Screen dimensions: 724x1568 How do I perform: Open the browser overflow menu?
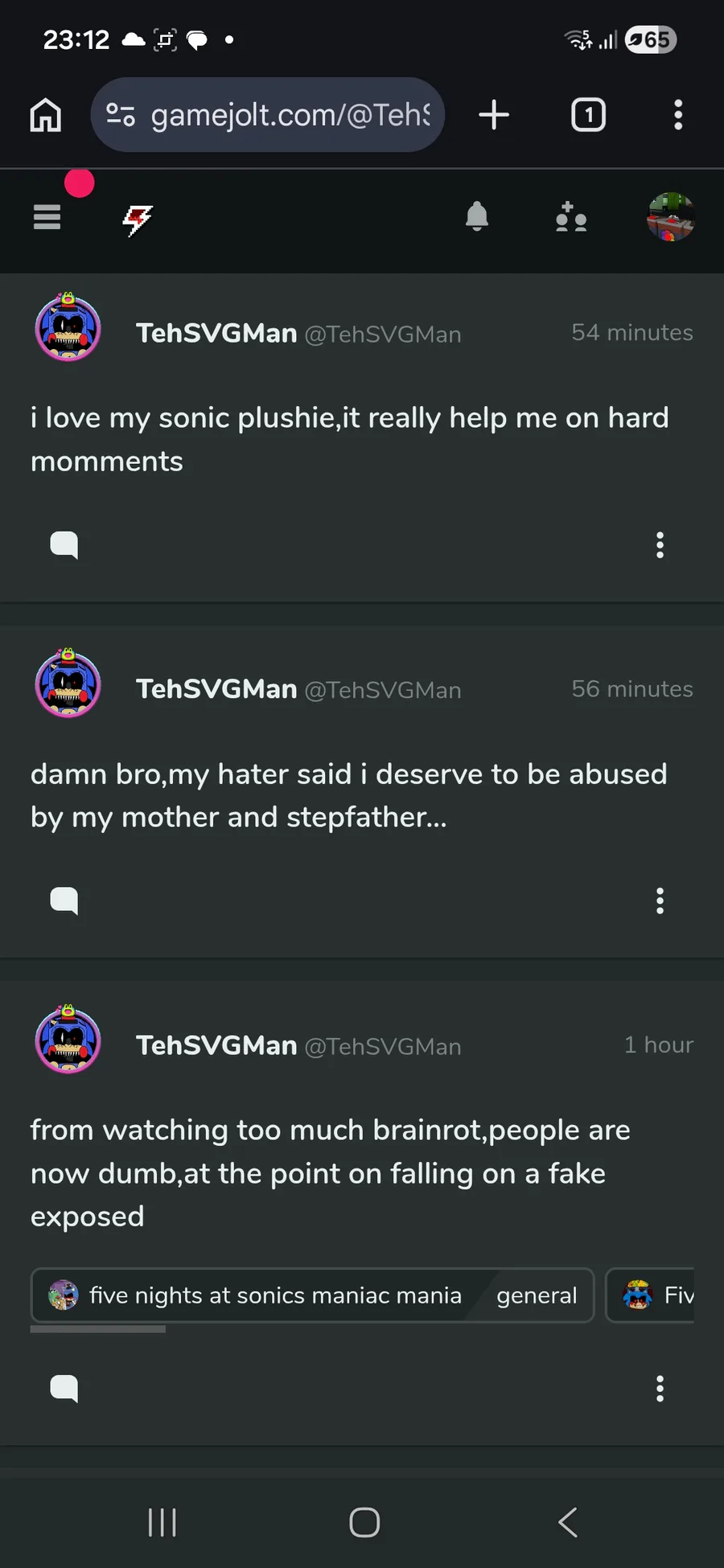click(678, 115)
